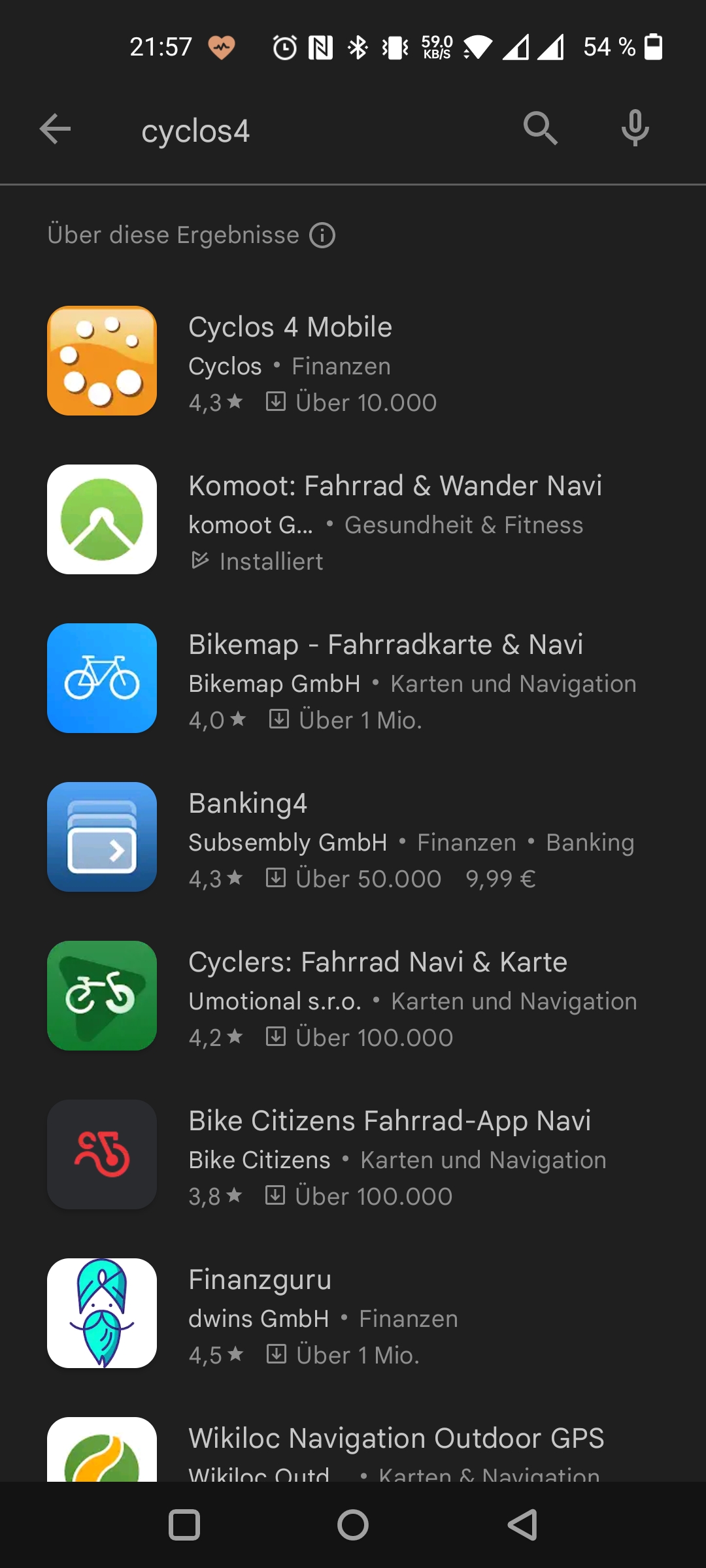The image size is (706, 1568).
Task: View Bike Citizens Fahrrad-App Navi
Action: (x=353, y=1154)
